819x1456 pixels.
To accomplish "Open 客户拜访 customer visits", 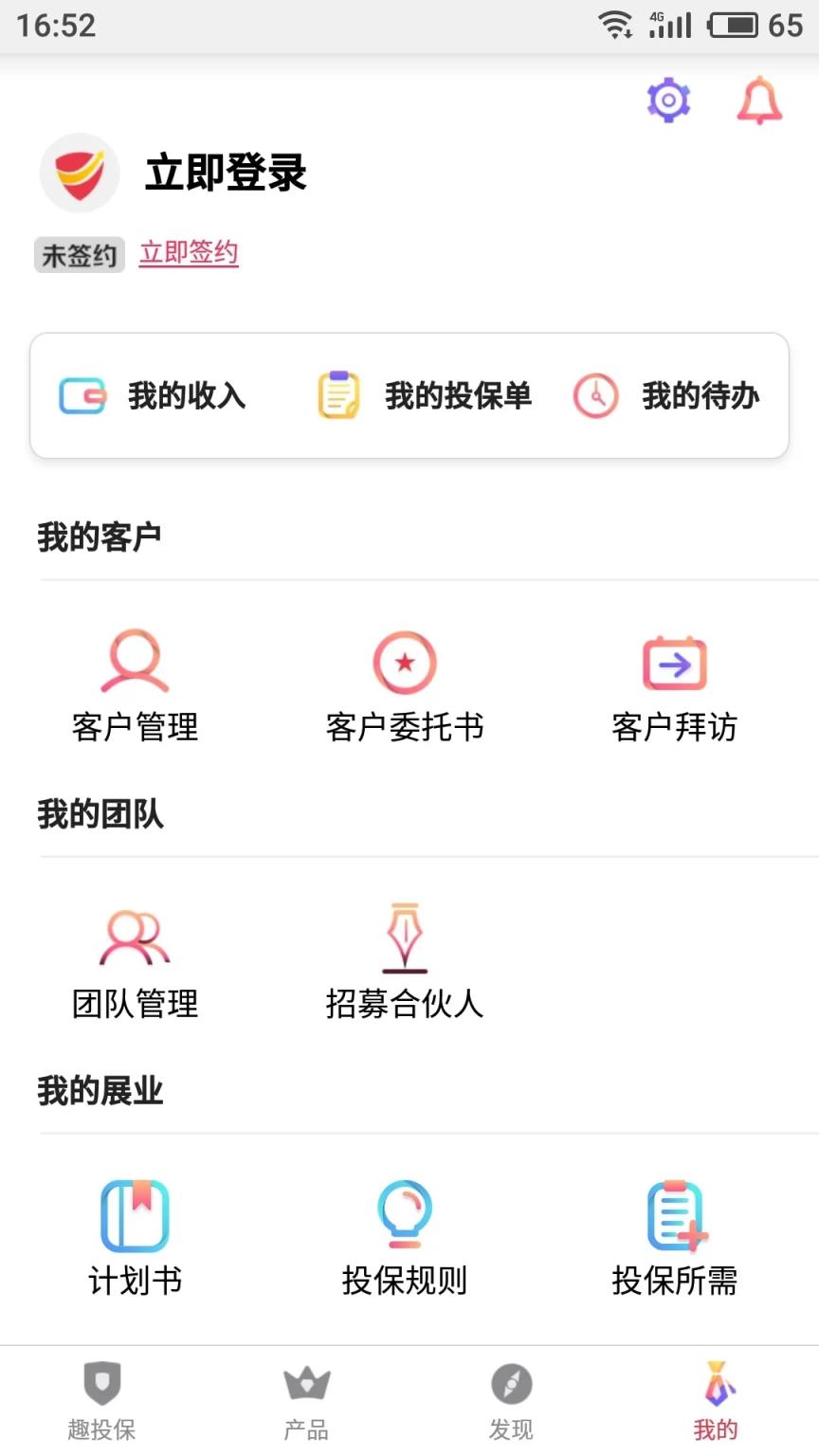I will [x=674, y=687].
